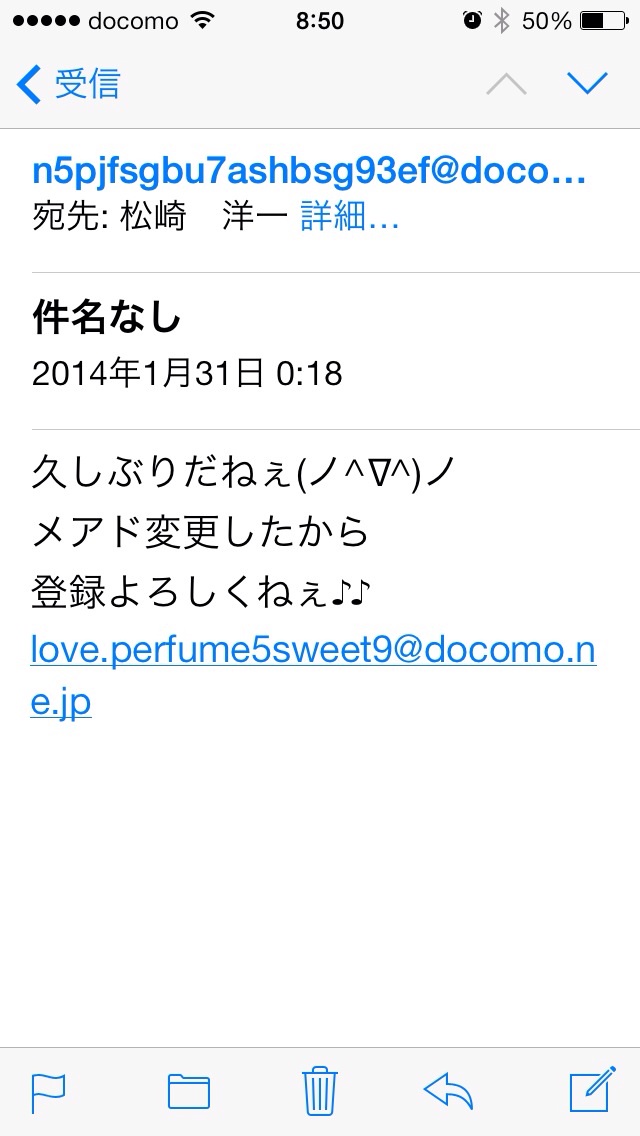Image resolution: width=640 pixels, height=1136 pixels.
Task: Show the next message with down arrow
Action: [587, 84]
